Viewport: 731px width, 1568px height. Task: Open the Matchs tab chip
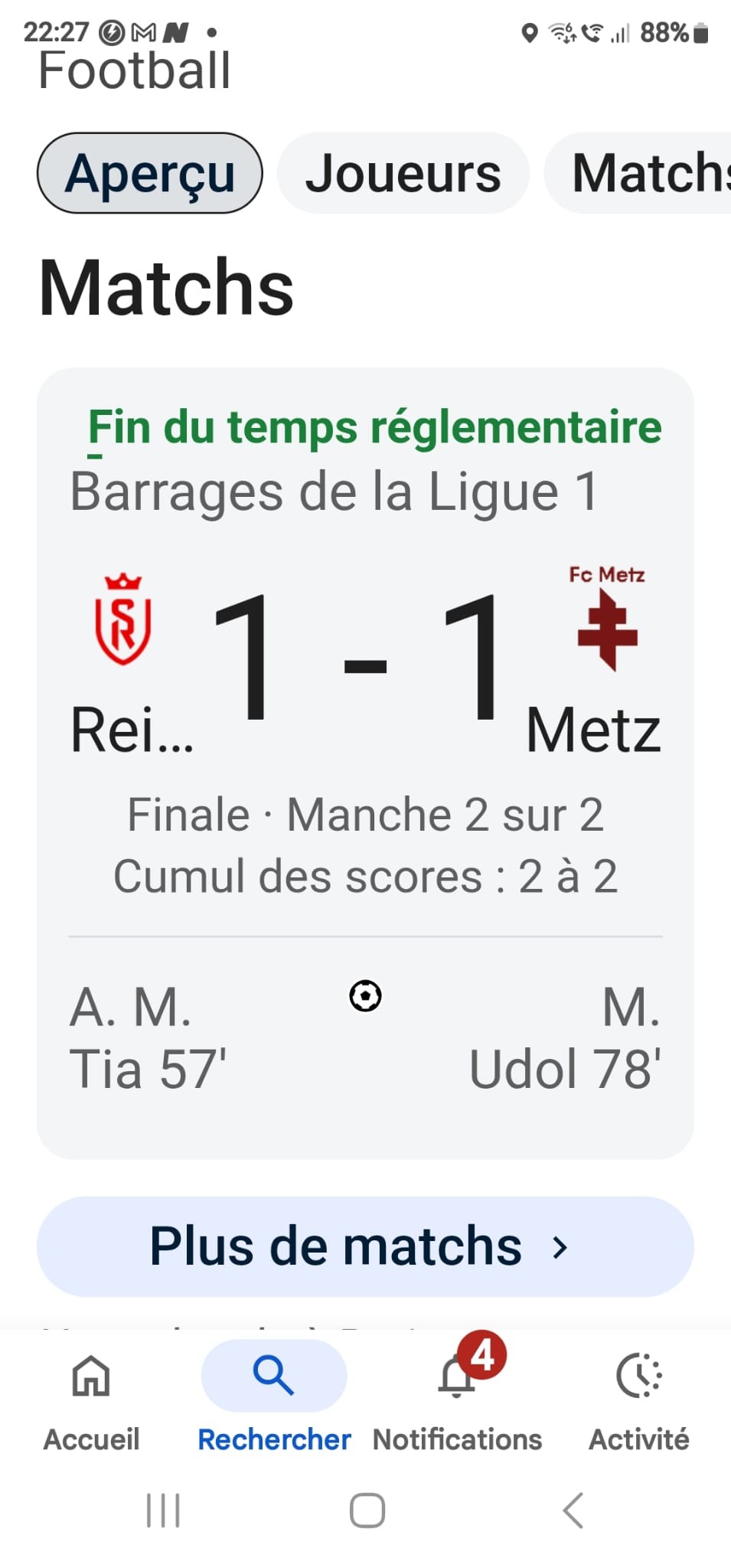click(638, 173)
